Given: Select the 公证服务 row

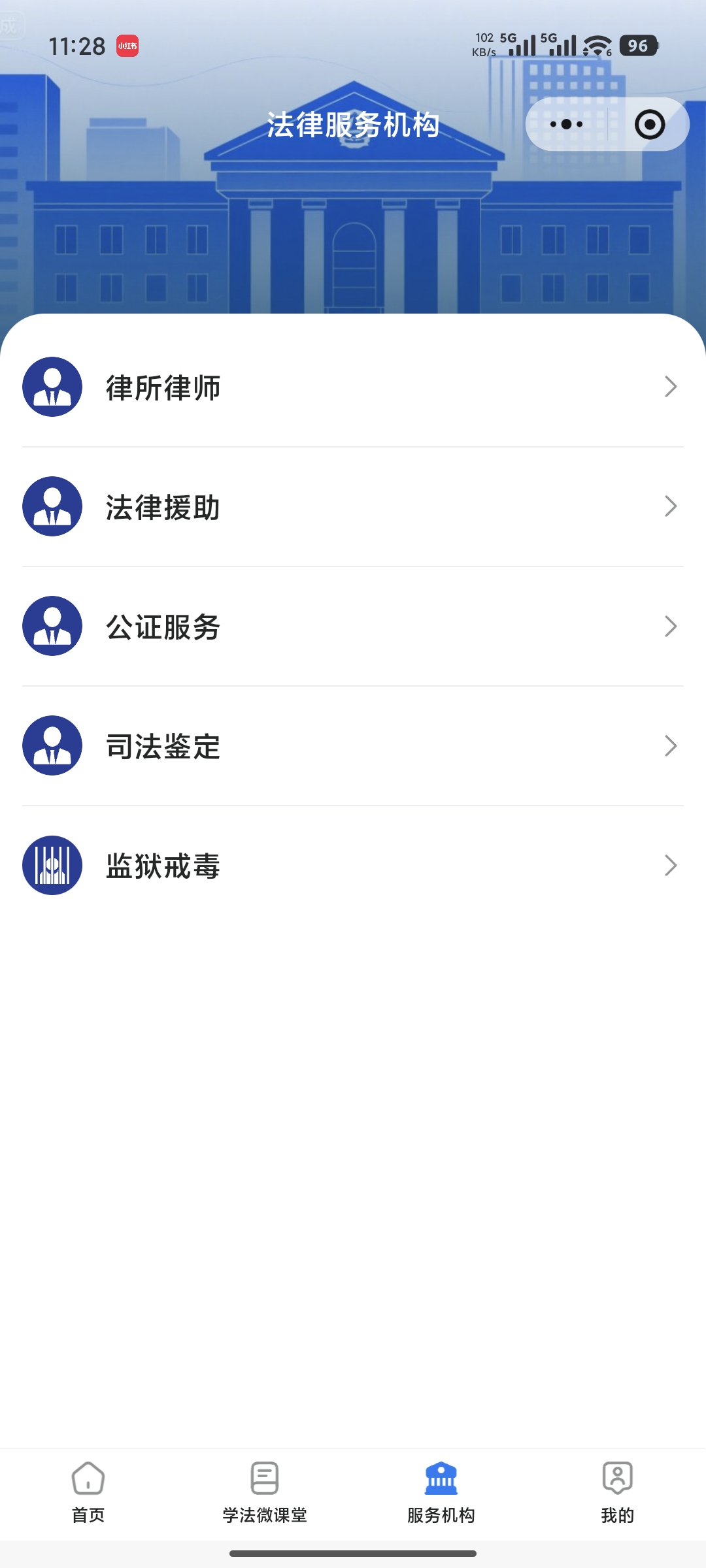Looking at the screenshot, I should coord(353,627).
